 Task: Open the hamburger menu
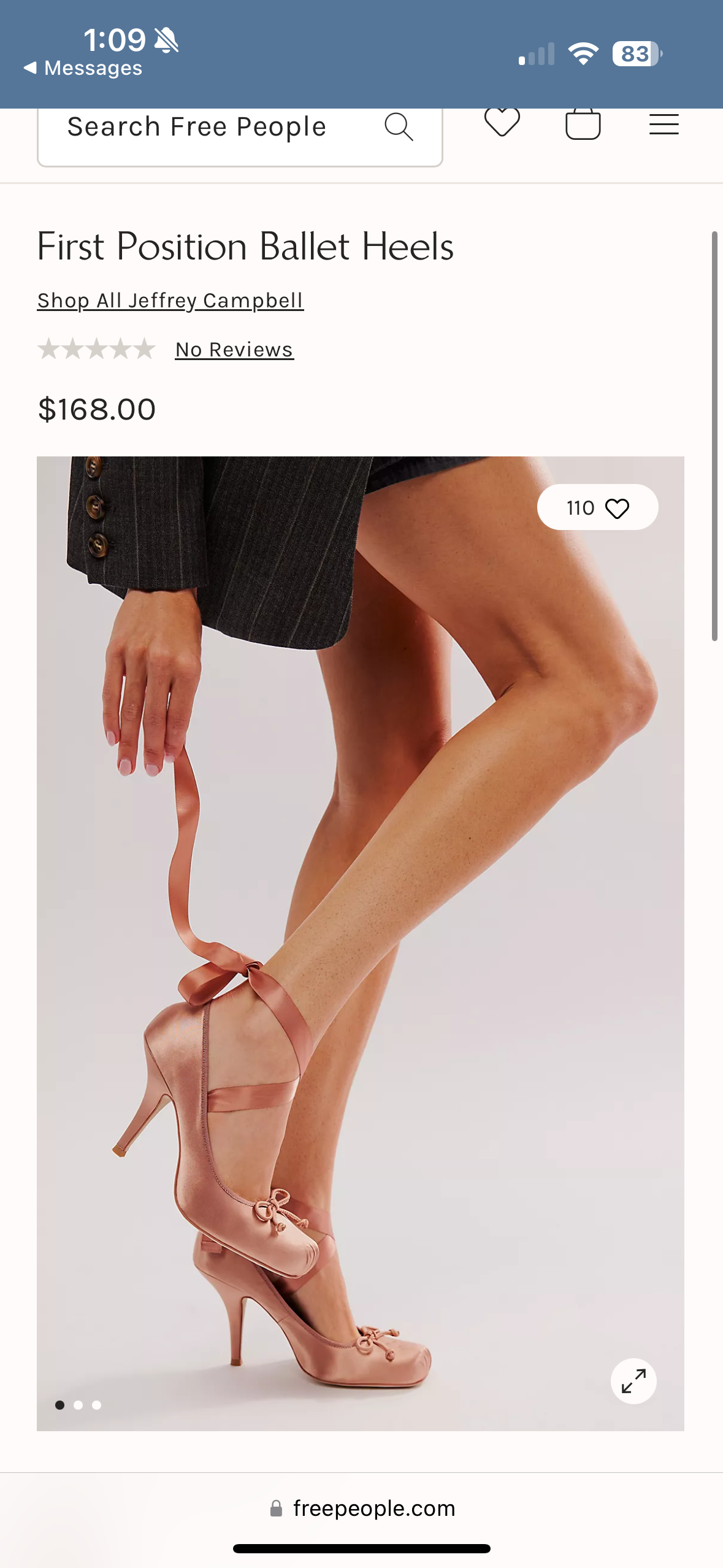[664, 125]
